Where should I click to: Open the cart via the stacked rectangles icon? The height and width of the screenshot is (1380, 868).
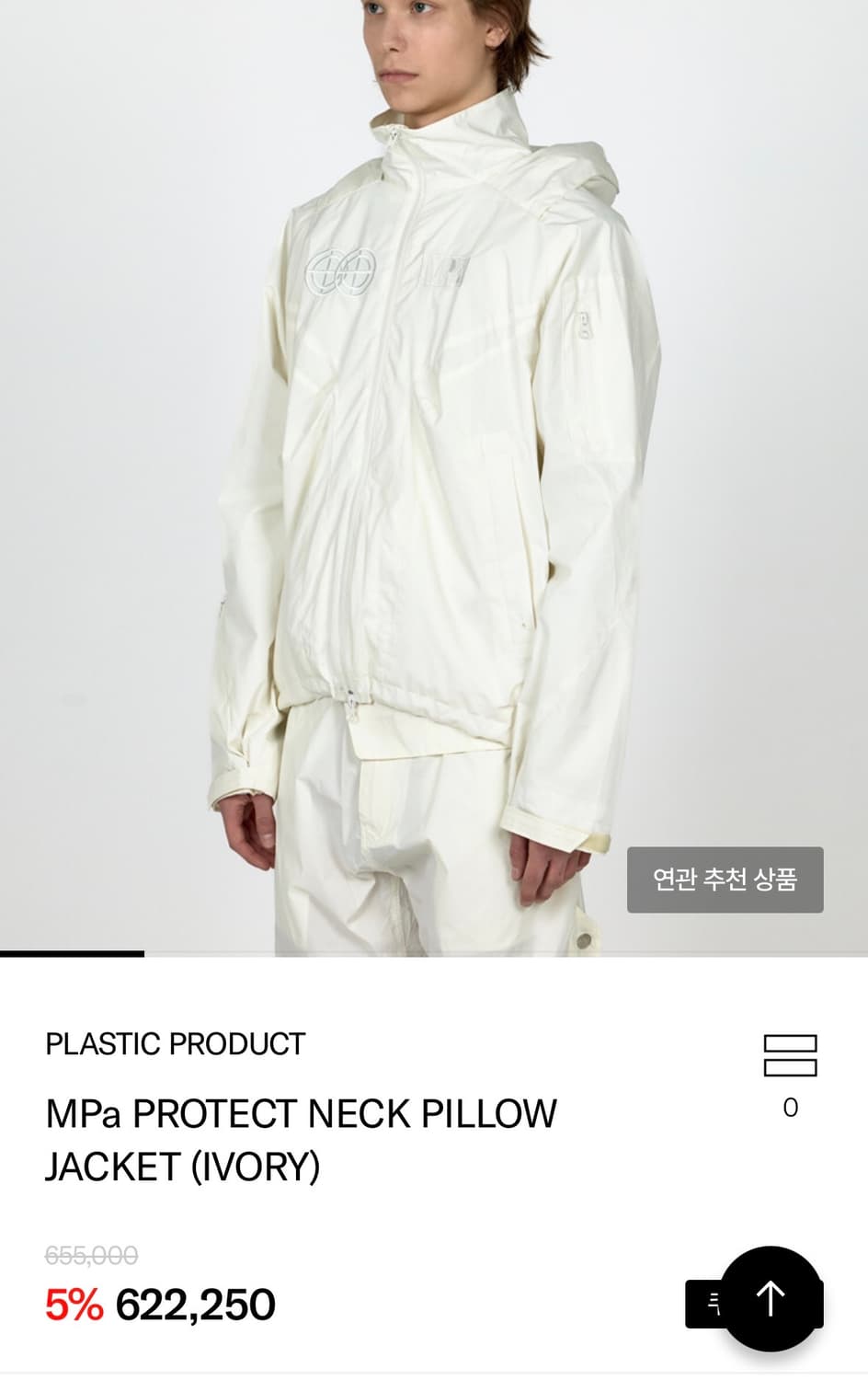tap(793, 1056)
